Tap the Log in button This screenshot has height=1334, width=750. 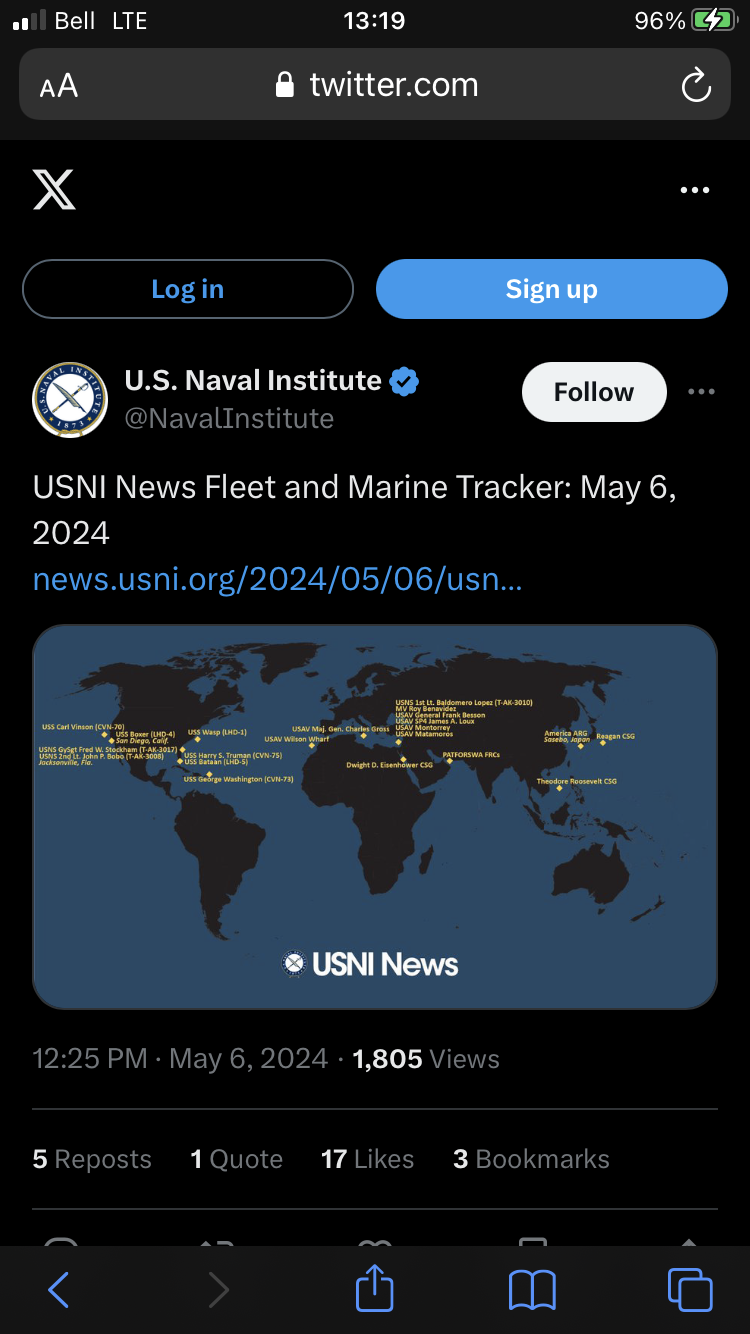pos(188,289)
